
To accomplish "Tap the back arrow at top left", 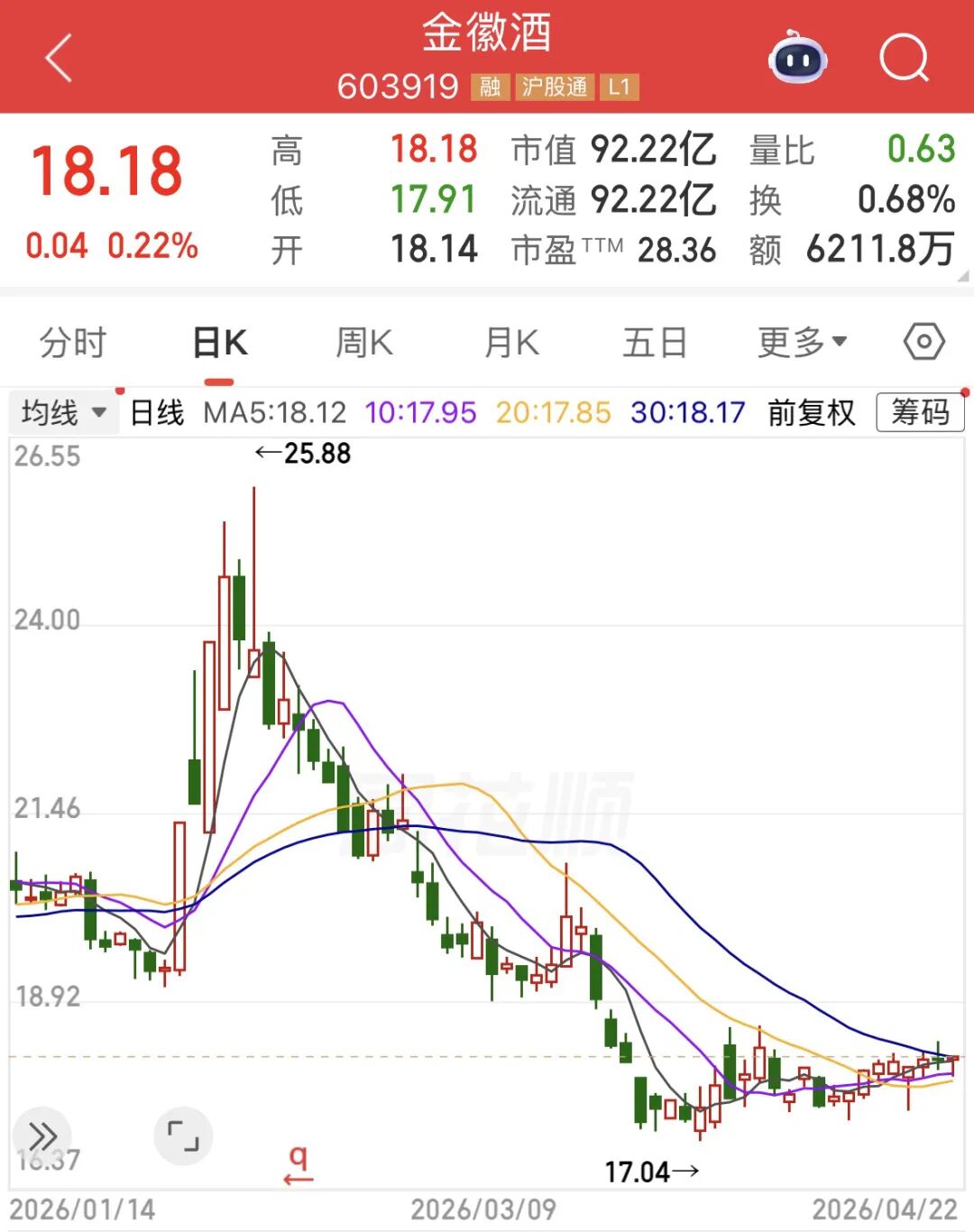I will coord(56,59).
